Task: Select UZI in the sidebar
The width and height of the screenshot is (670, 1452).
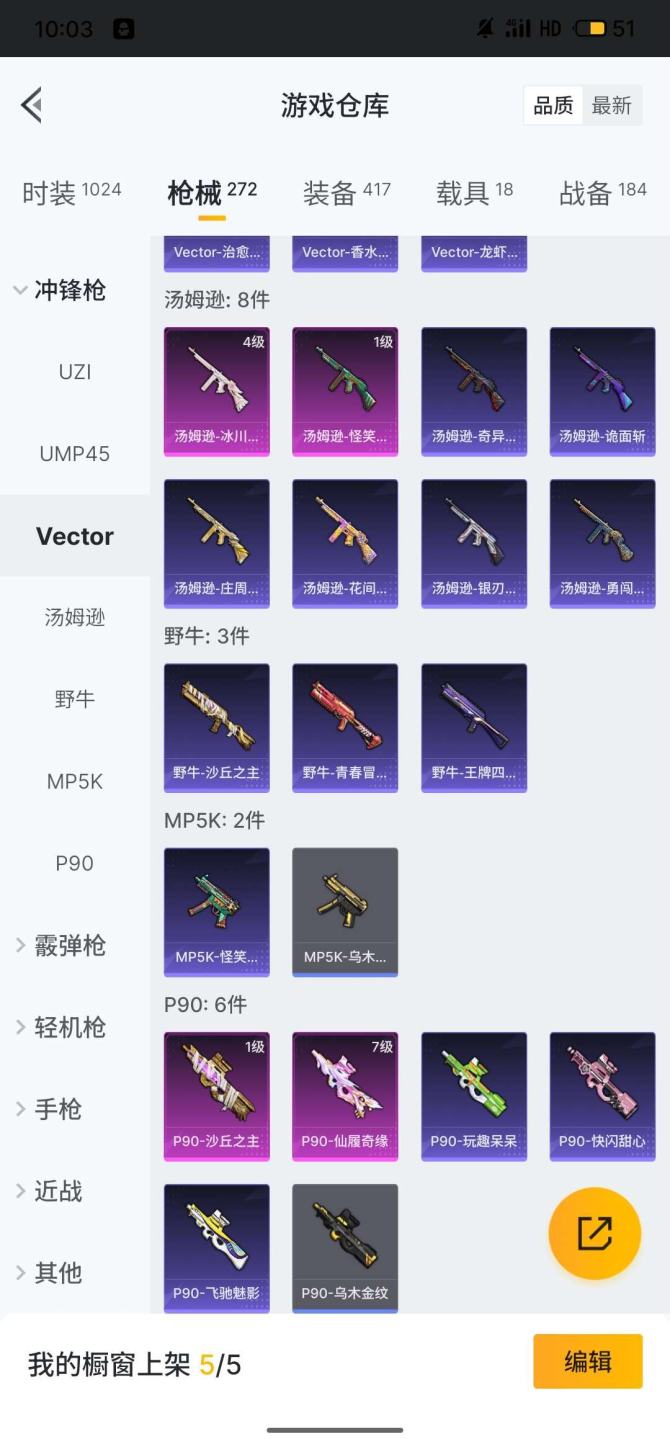Action: click(75, 372)
